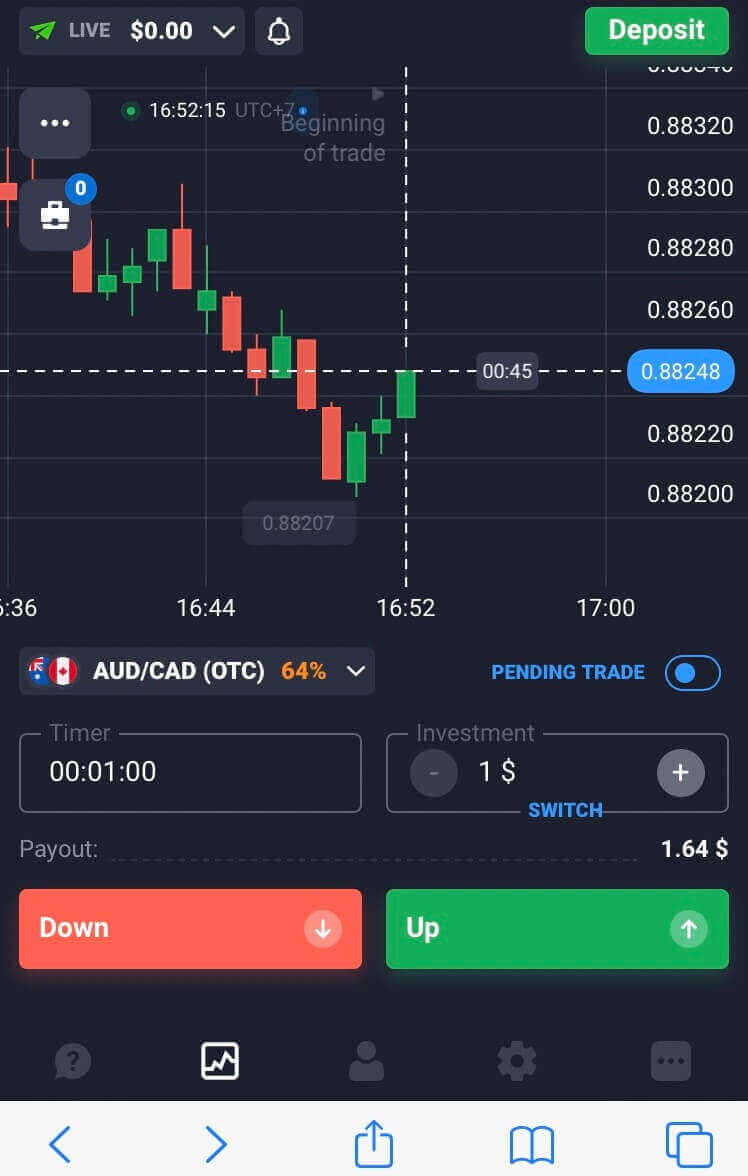Screen dimensions: 748x1176
Task: Open the help question mark tab
Action: tap(74, 1061)
